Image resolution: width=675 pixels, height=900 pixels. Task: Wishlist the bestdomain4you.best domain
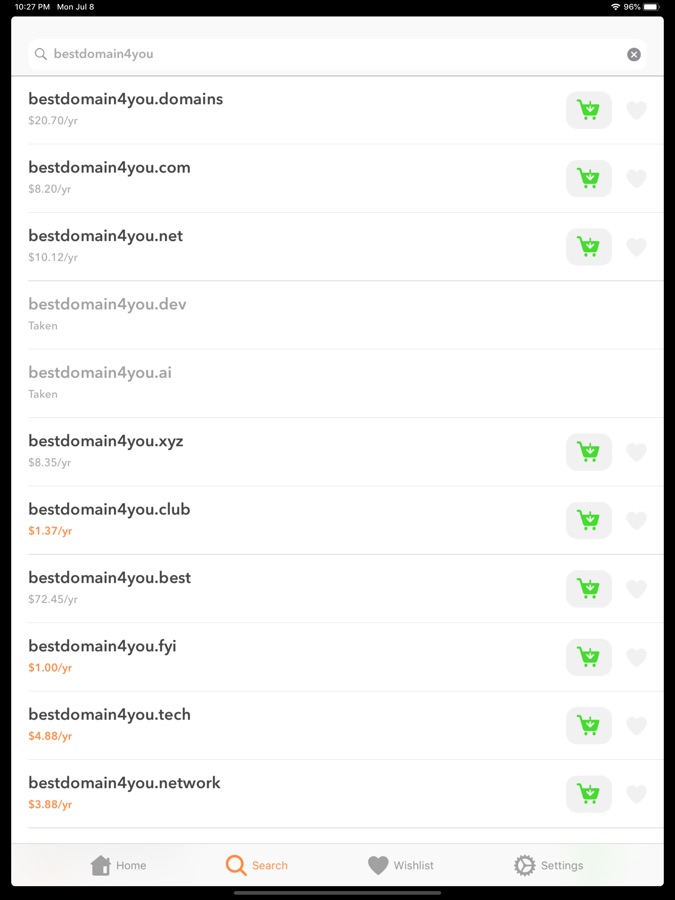pyautogui.click(x=636, y=589)
